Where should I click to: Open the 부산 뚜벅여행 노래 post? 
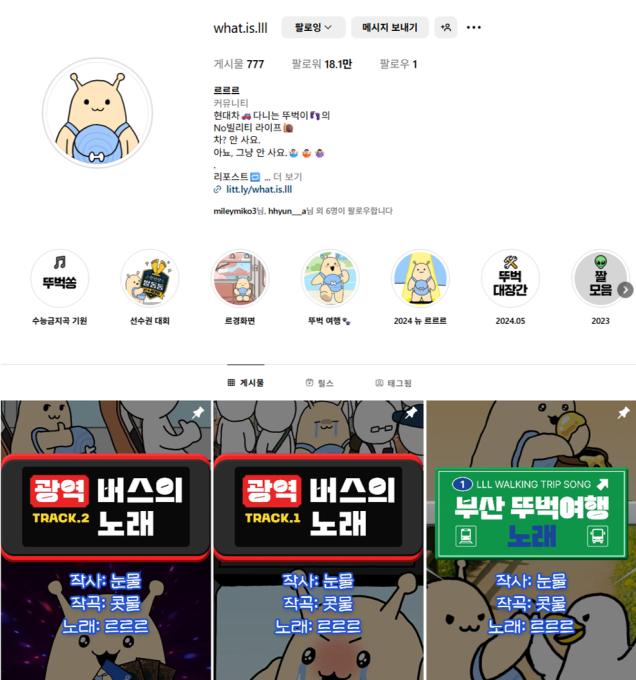coord(531,540)
